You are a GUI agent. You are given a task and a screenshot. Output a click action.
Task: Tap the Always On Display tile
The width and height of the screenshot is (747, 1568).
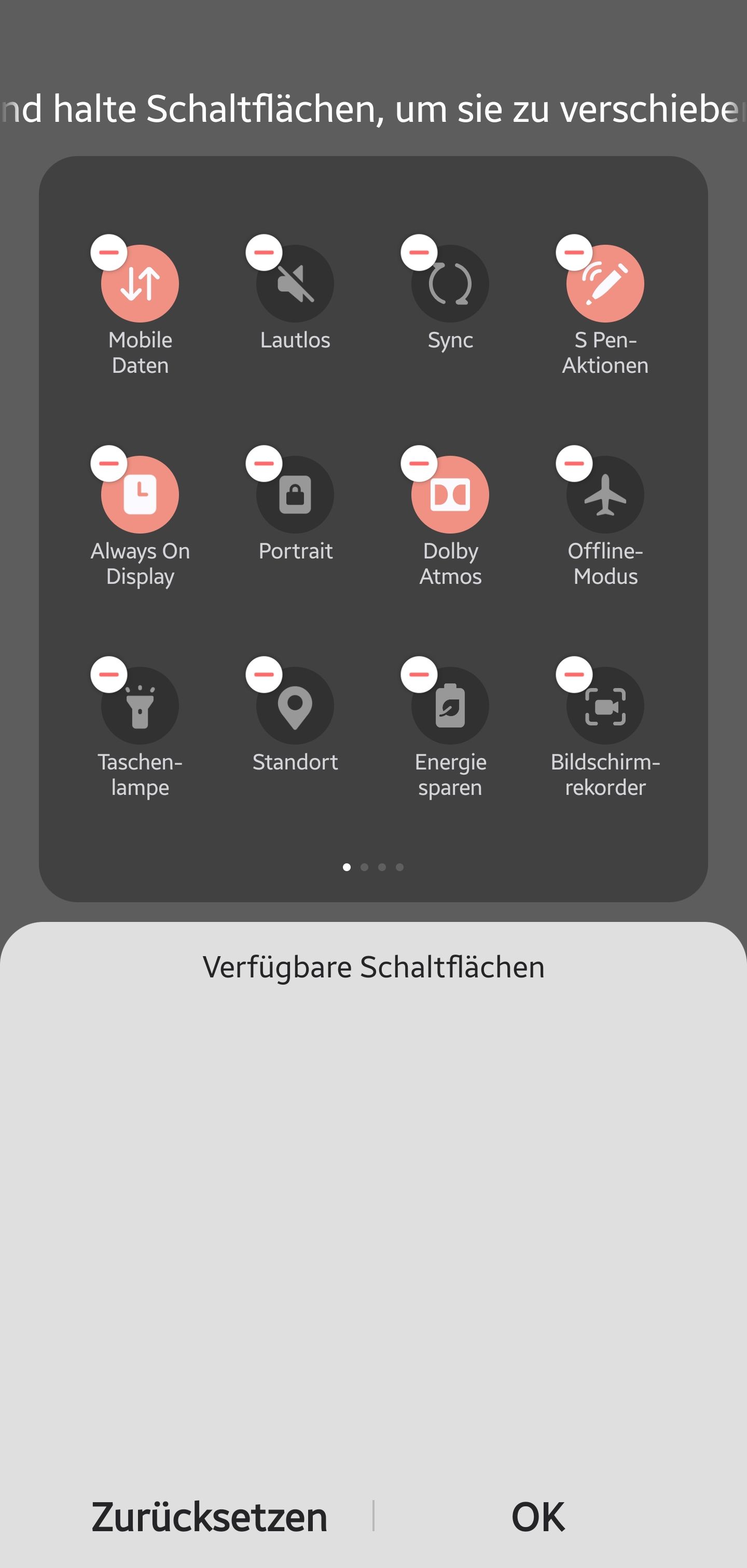139,494
